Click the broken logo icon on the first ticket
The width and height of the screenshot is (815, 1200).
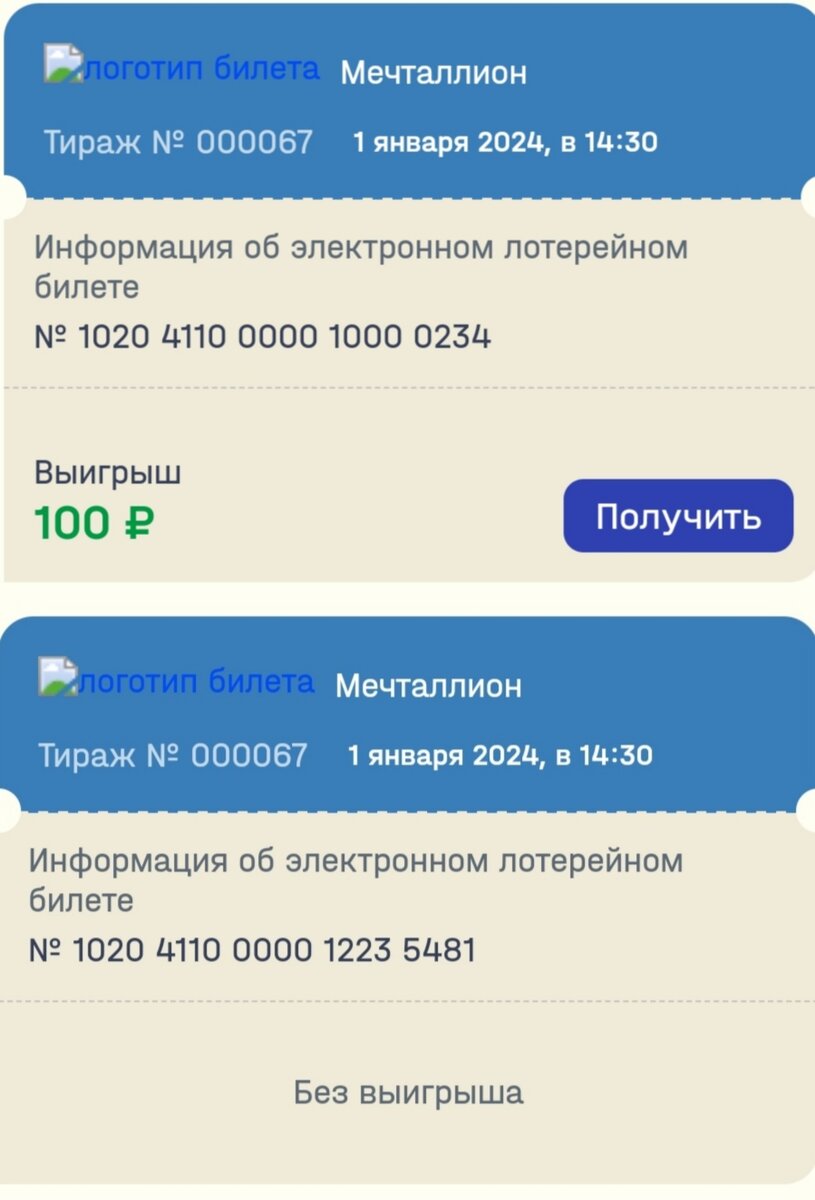click(62, 66)
